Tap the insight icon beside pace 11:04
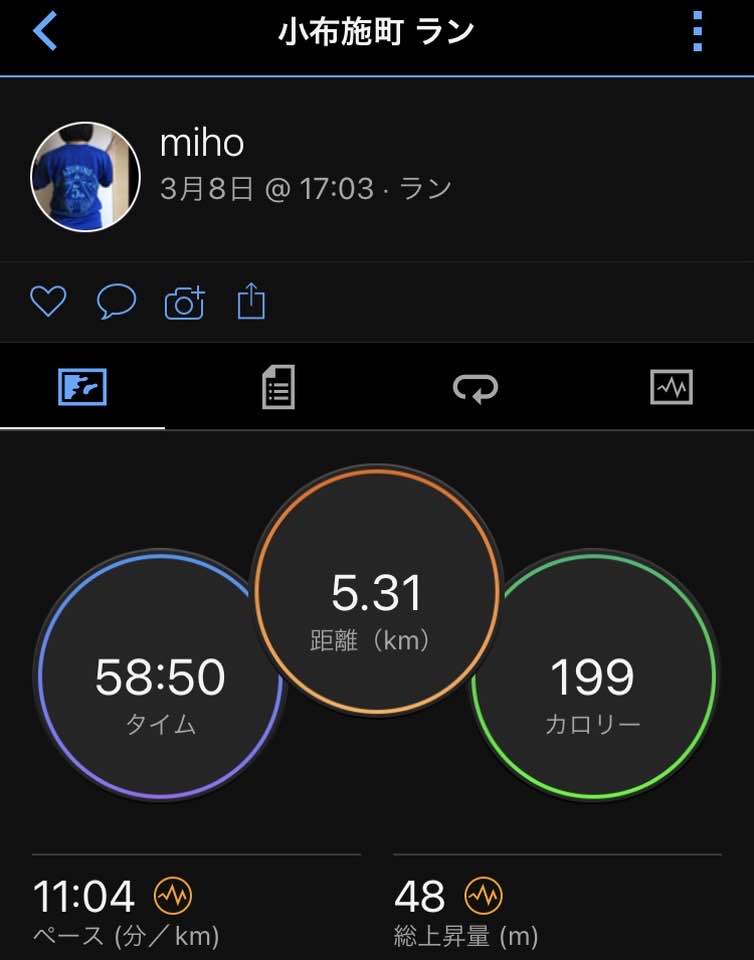This screenshot has width=754, height=960. pyautogui.click(x=173, y=895)
